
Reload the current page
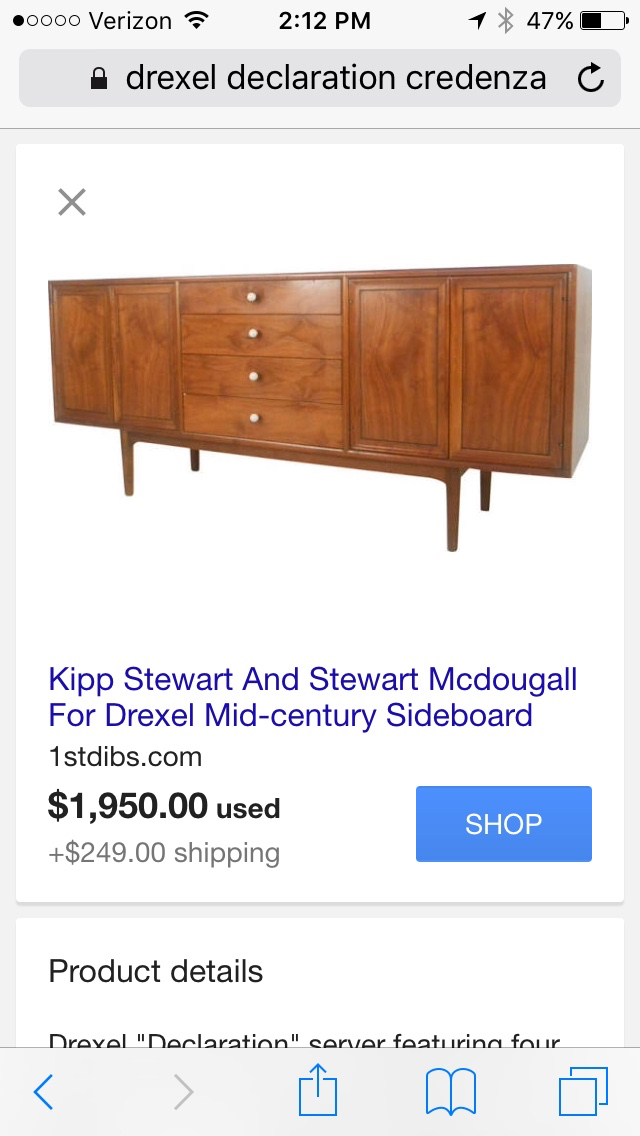591,78
